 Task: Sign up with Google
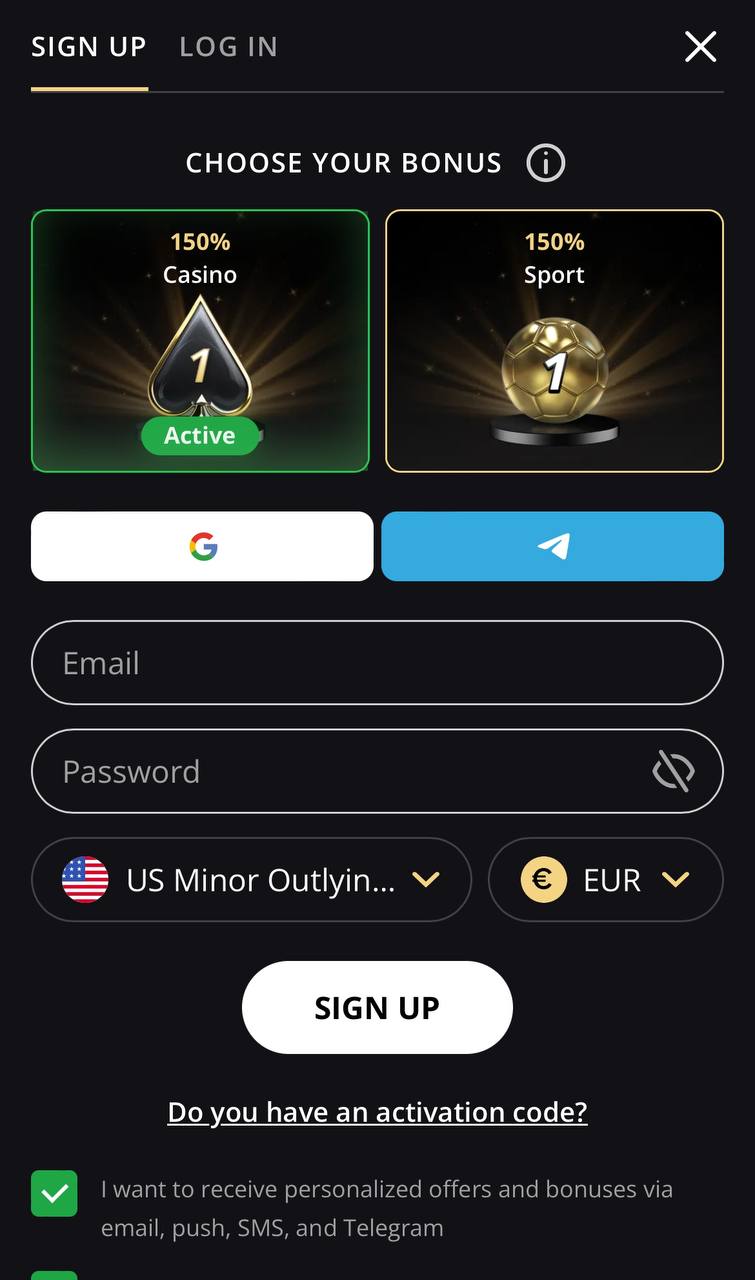[202, 546]
